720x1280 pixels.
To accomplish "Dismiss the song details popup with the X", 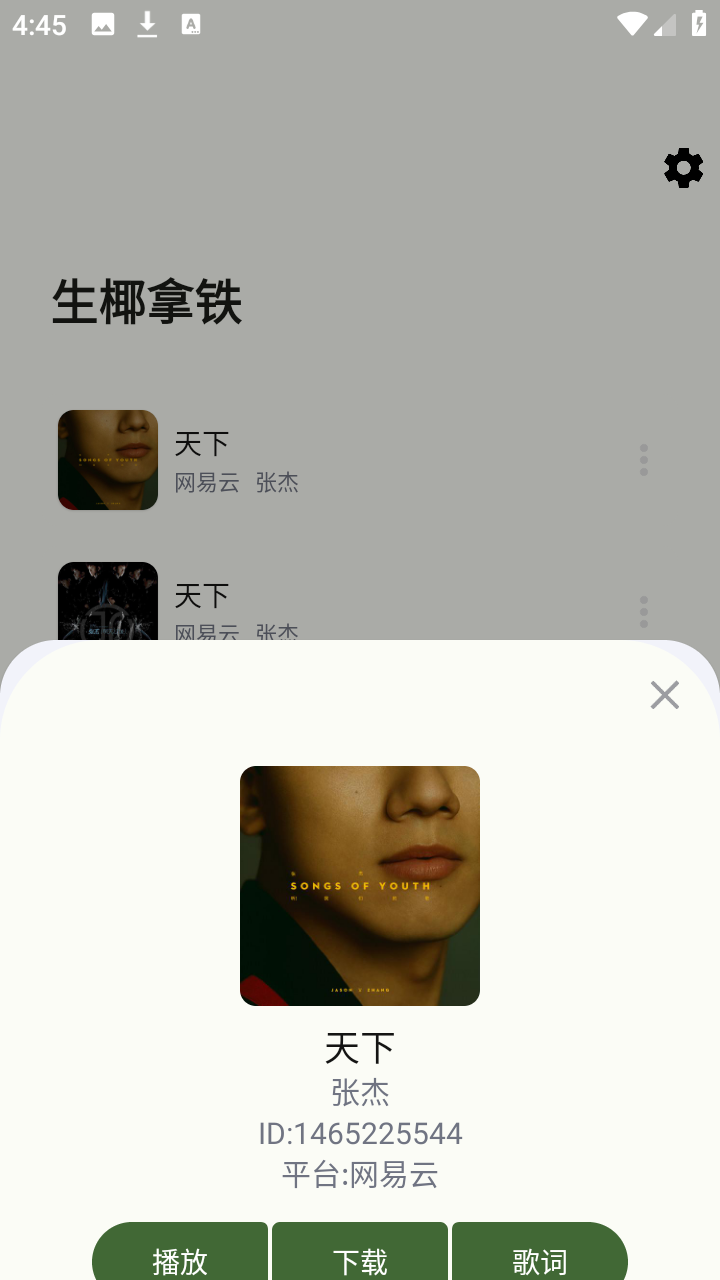I will pos(664,694).
